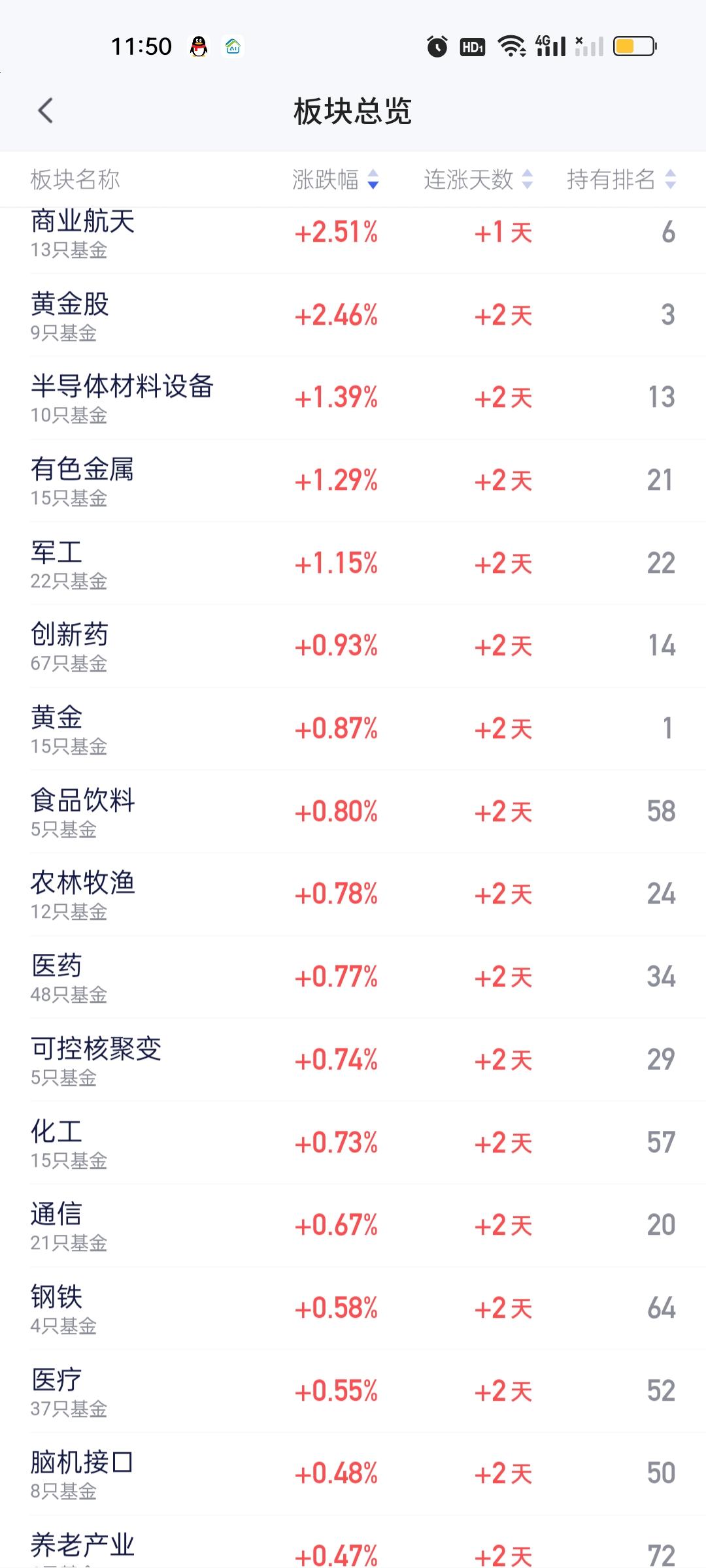This screenshot has height=1568, width=706.
Task: Open the 医疗 sector with 37 funds
Action: click(57, 1390)
